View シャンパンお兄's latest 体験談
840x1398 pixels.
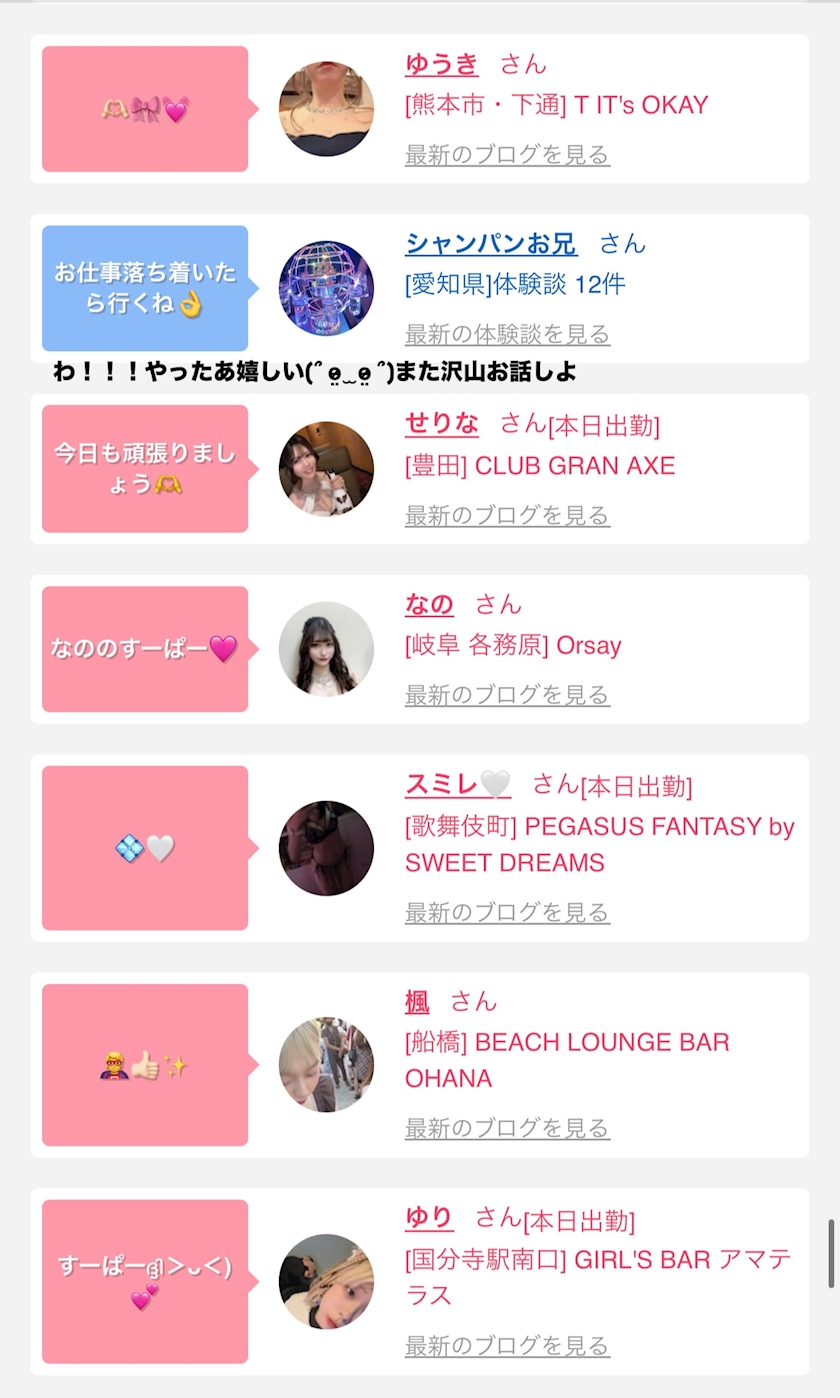tap(507, 334)
